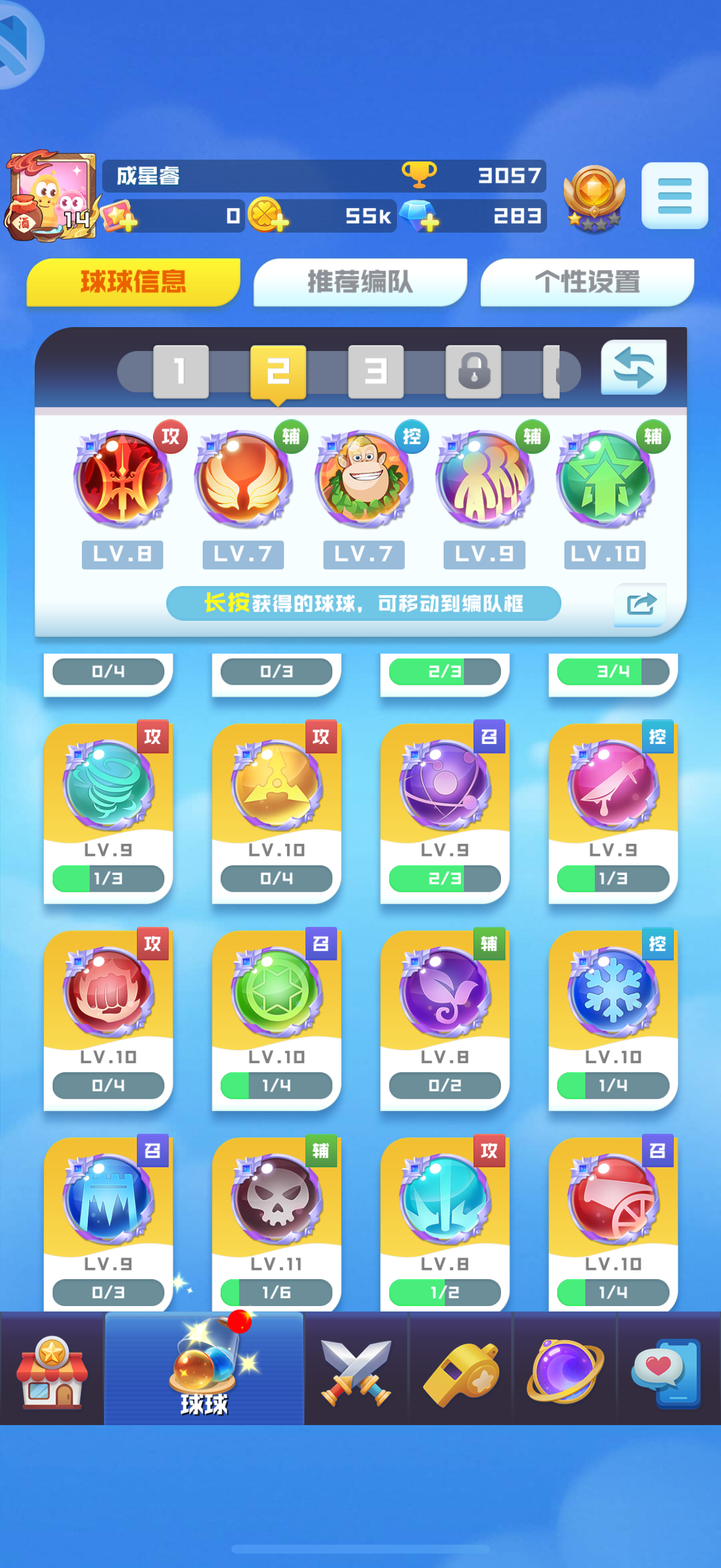The width and height of the screenshot is (721, 1568).
Task: Open the green star arrow ball LV.10
Action: (x=605, y=478)
